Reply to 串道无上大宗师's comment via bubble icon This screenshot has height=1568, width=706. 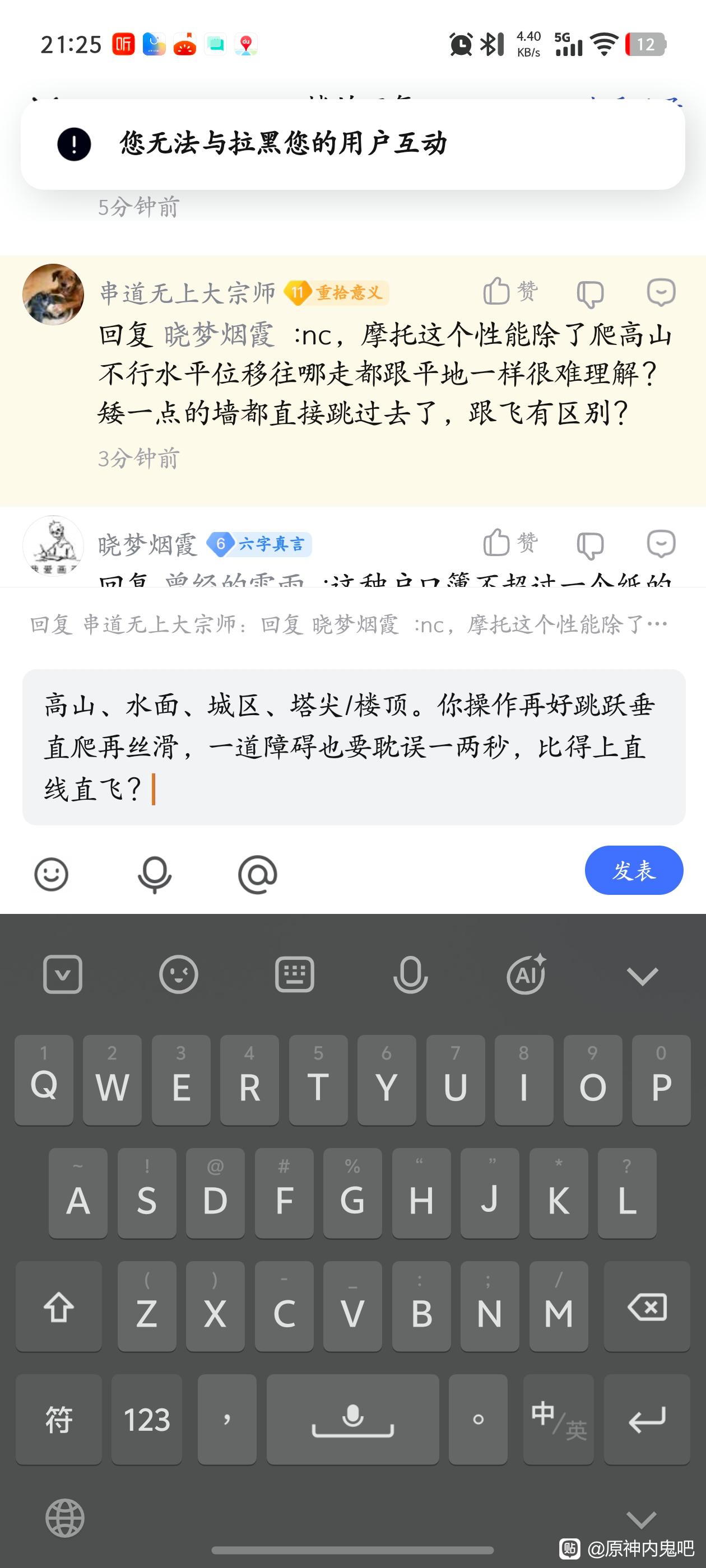pyautogui.click(x=661, y=292)
